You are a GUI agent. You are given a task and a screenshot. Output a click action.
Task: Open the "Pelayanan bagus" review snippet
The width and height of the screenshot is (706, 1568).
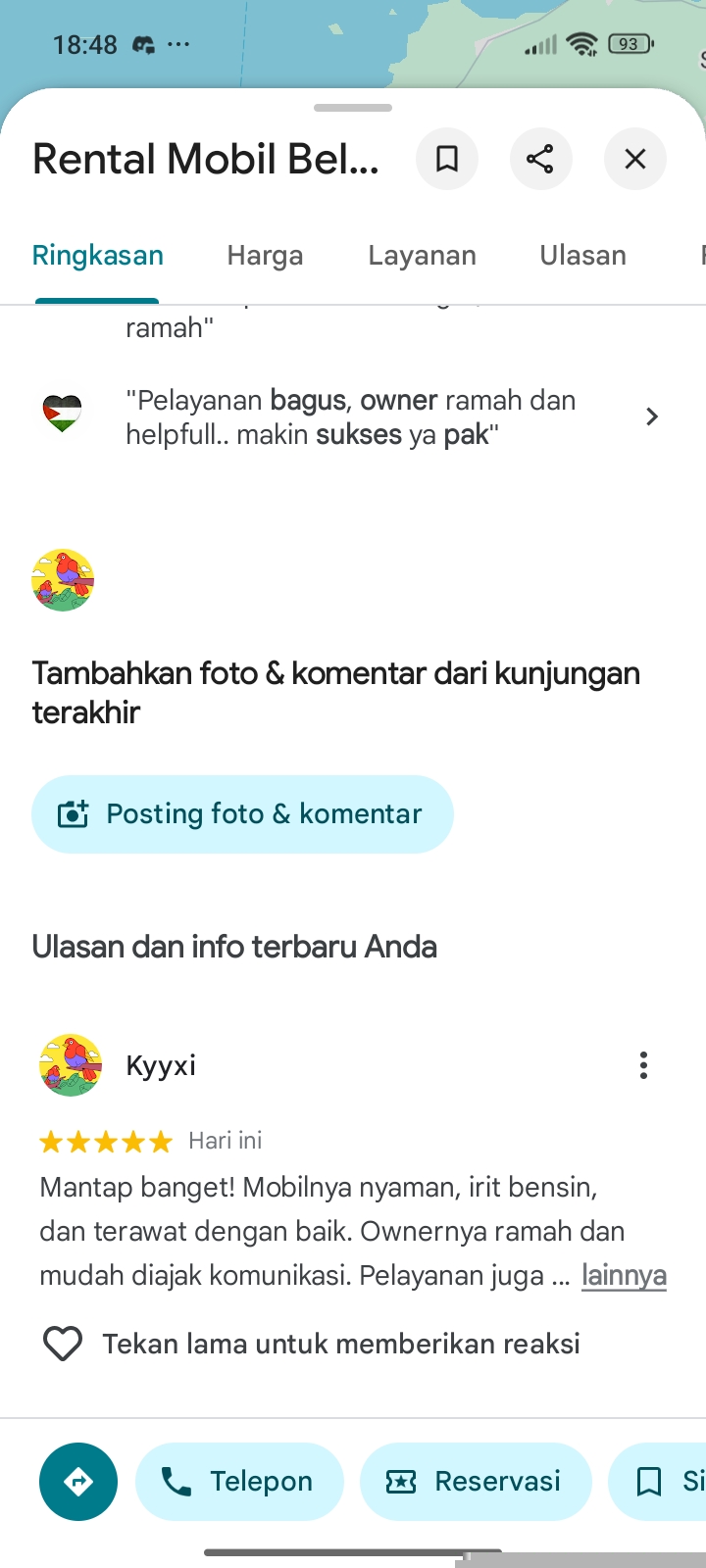[x=353, y=417]
